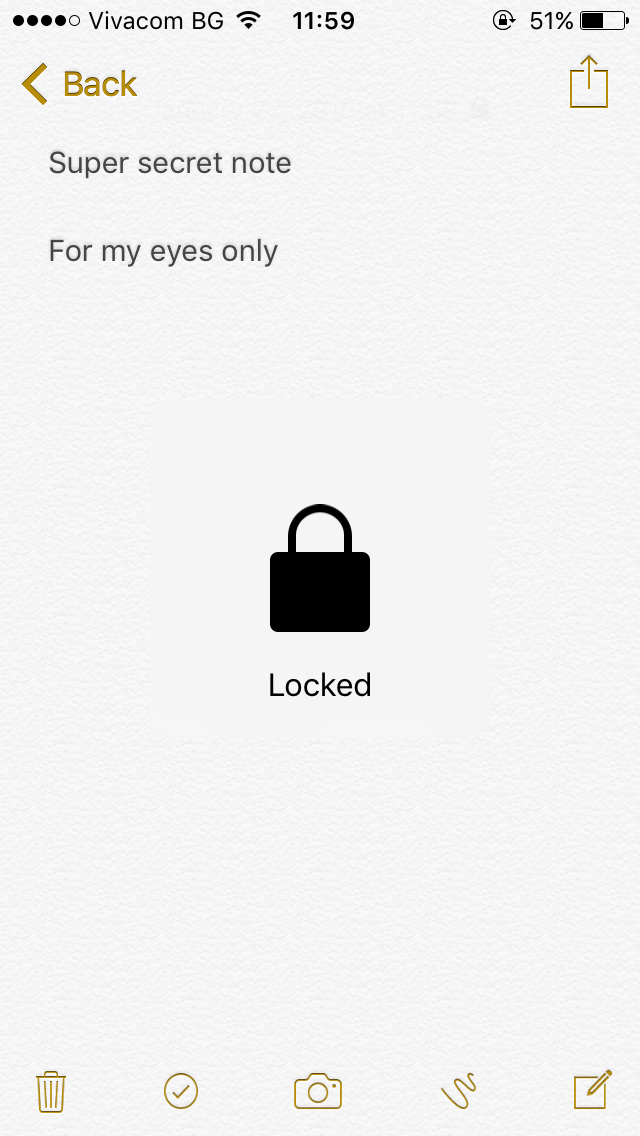Add a checklist with the checkmark icon
Image resolution: width=640 pixels, height=1136 pixels.
click(x=181, y=1090)
